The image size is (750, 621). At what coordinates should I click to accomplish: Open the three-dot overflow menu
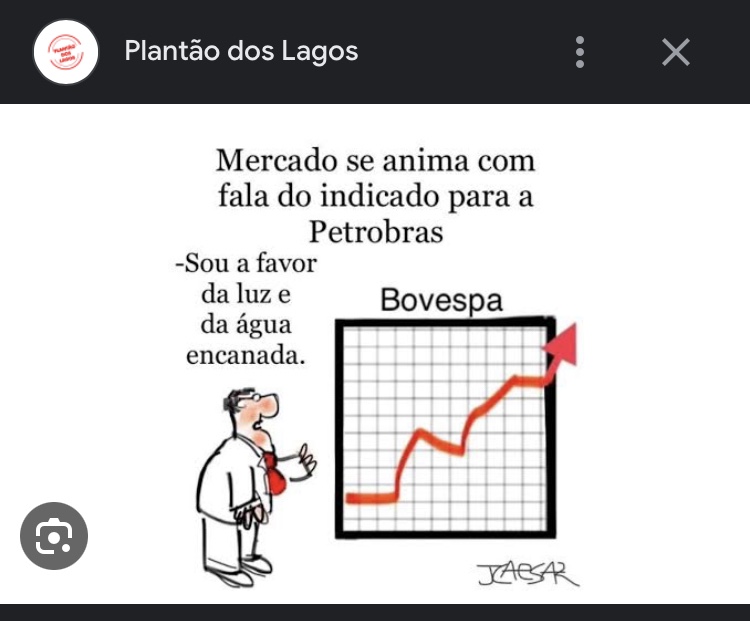(580, 52)
